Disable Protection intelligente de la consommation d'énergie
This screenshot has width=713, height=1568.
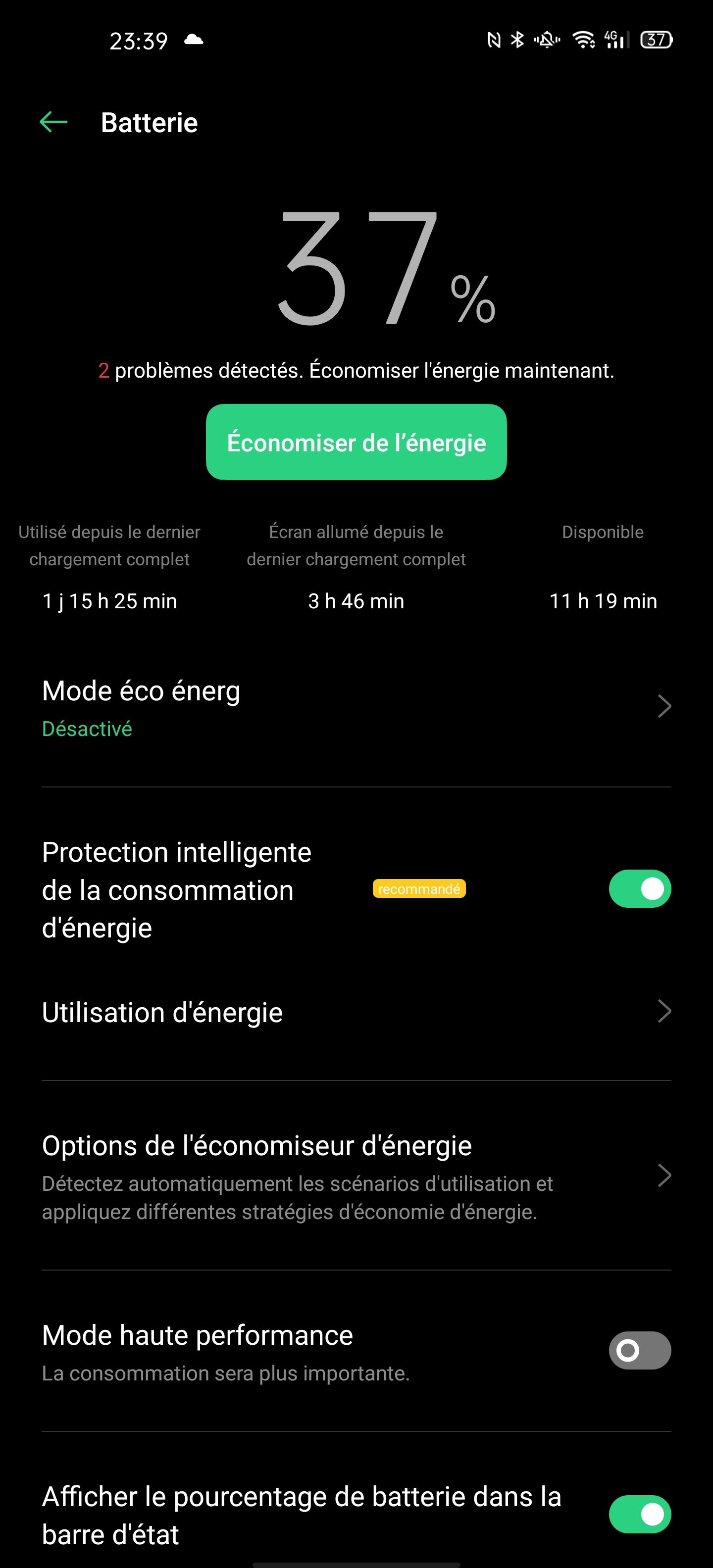click(x=639, y=889)
